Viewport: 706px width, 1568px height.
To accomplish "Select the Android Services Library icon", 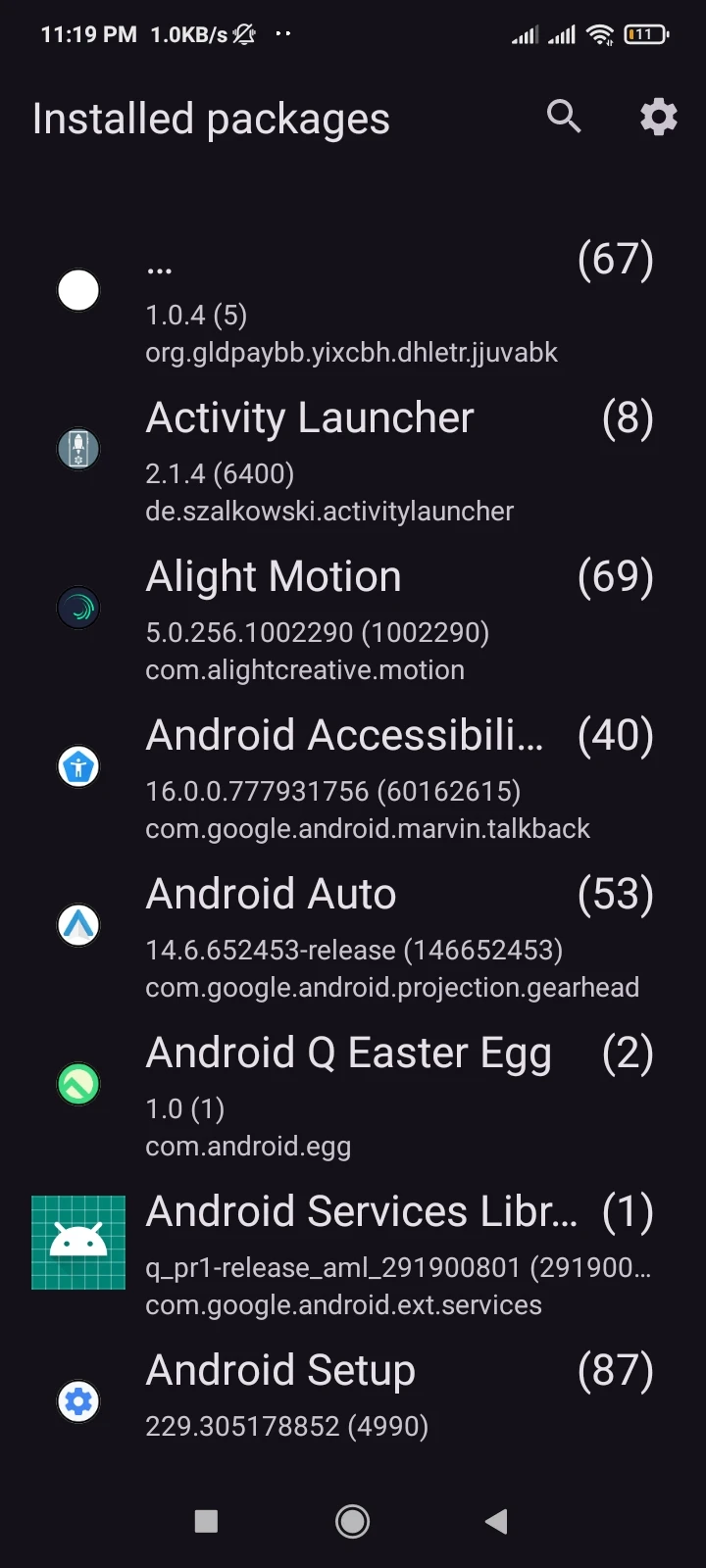I will click(x=78, y=1242).
